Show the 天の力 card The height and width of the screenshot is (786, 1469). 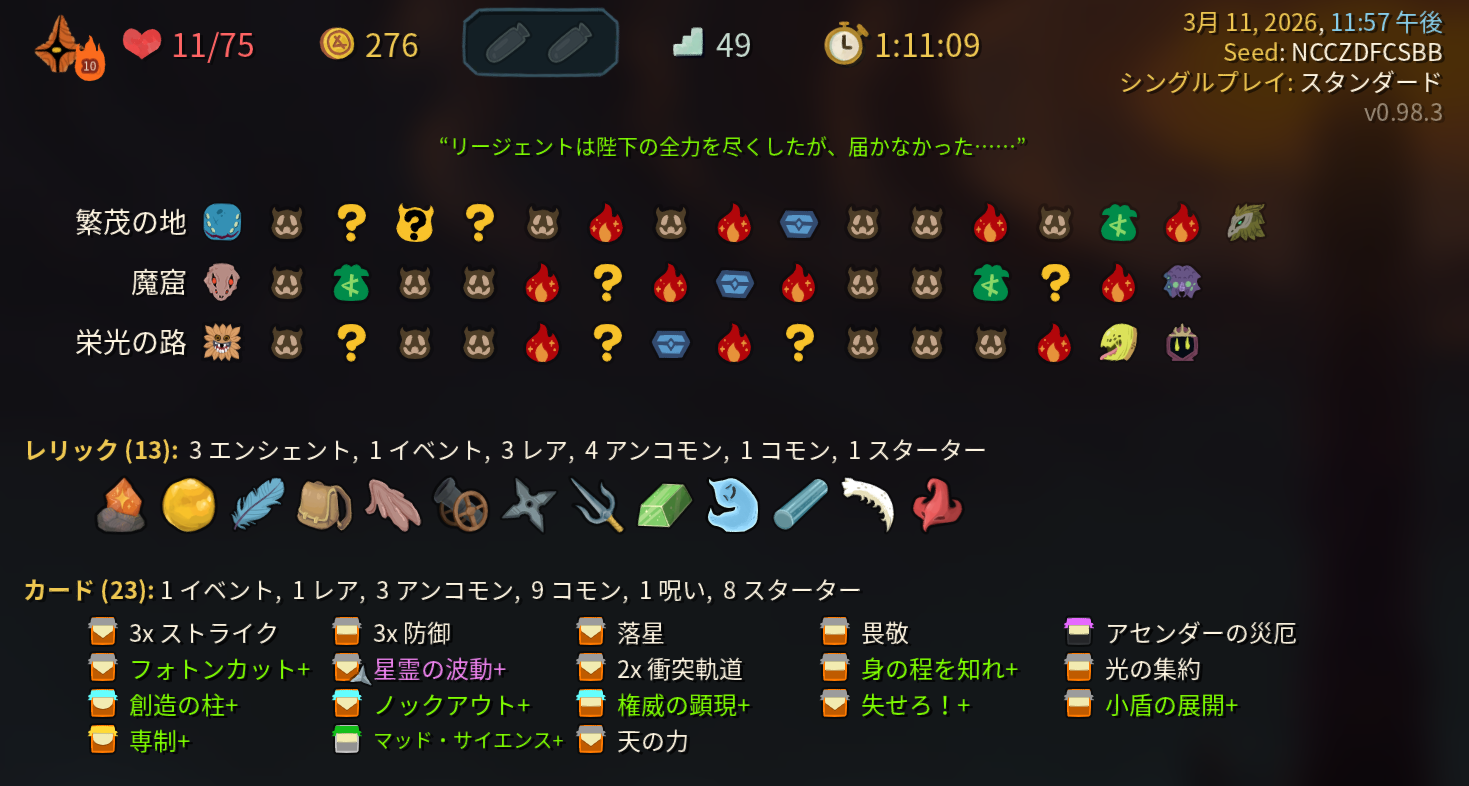pyautogui.click(x=652, y=741)
